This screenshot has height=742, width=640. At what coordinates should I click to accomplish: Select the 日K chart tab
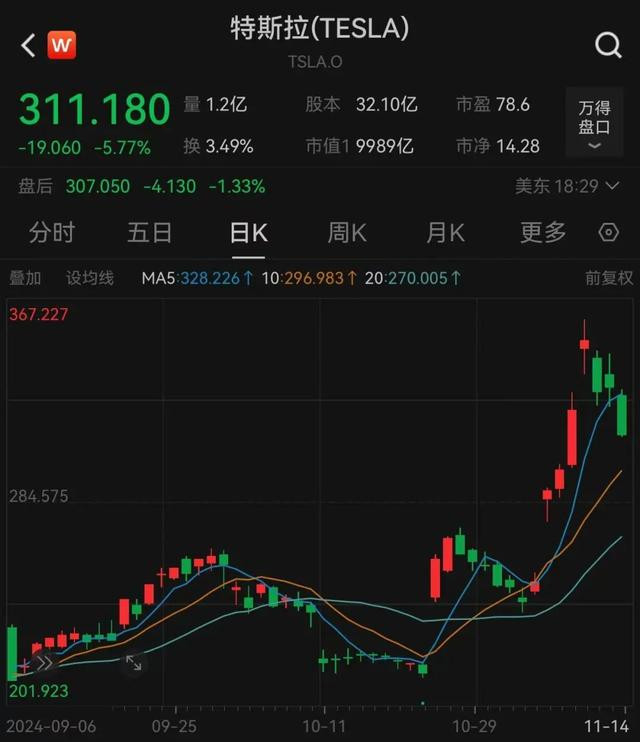tap(248, 233)
